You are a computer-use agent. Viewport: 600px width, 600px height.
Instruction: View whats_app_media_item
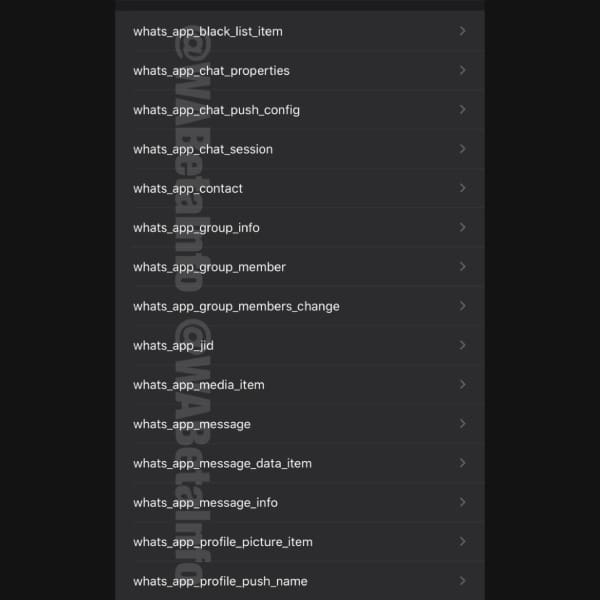(x=298, y=384)
